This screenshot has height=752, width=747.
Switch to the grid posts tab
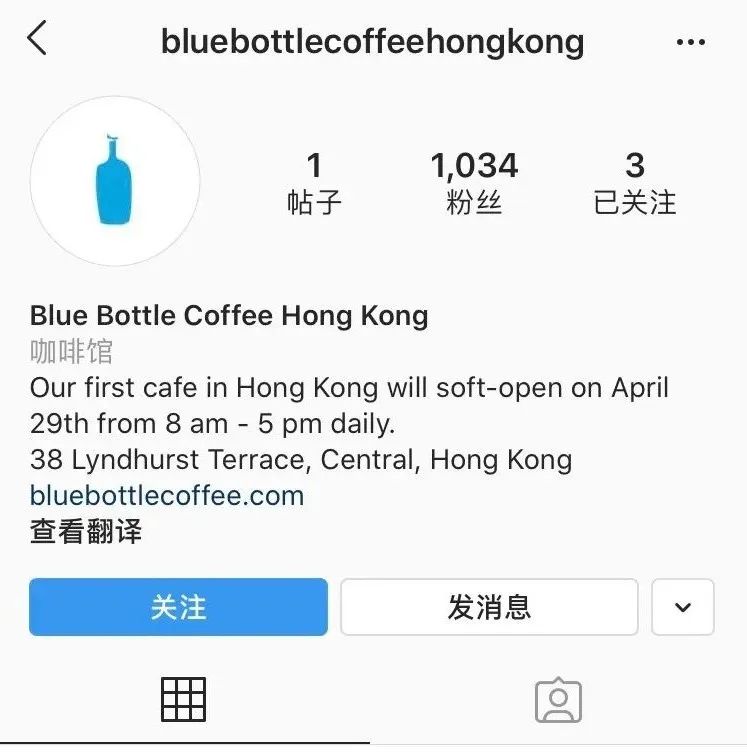(x=183, y=699)
